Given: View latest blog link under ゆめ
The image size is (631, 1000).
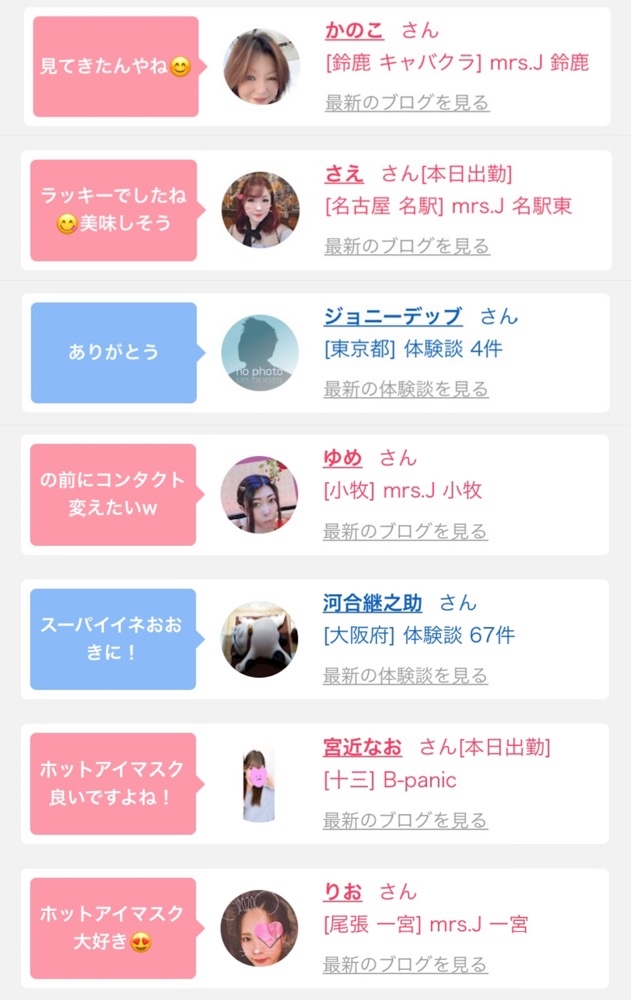Looking at the screenshot, I should click(x=405, y=531).
